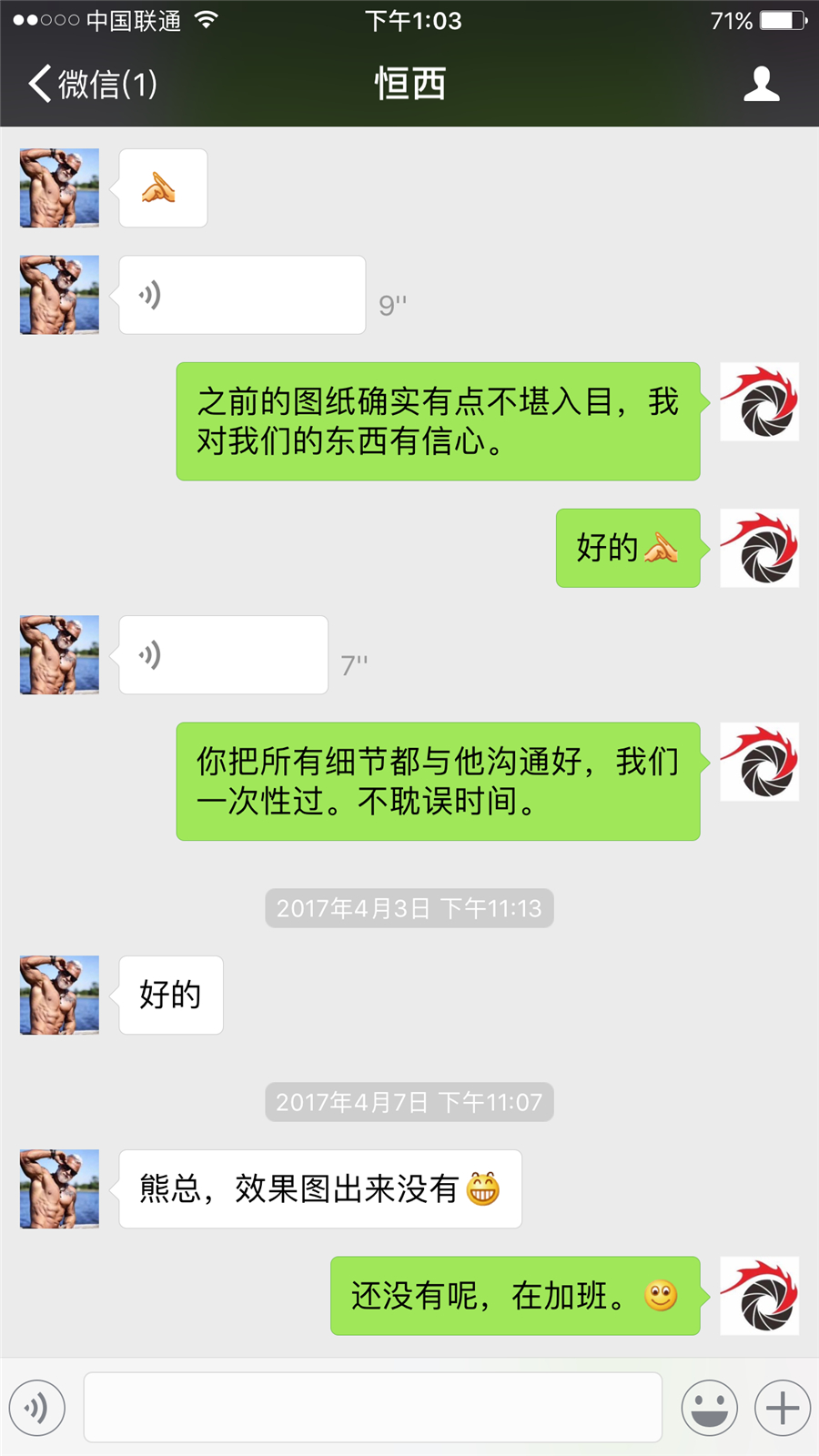The width and height of the screenshot is (819, 1456).
Task: Play the 7-second voice message
Action: click(x=223, y=655)
